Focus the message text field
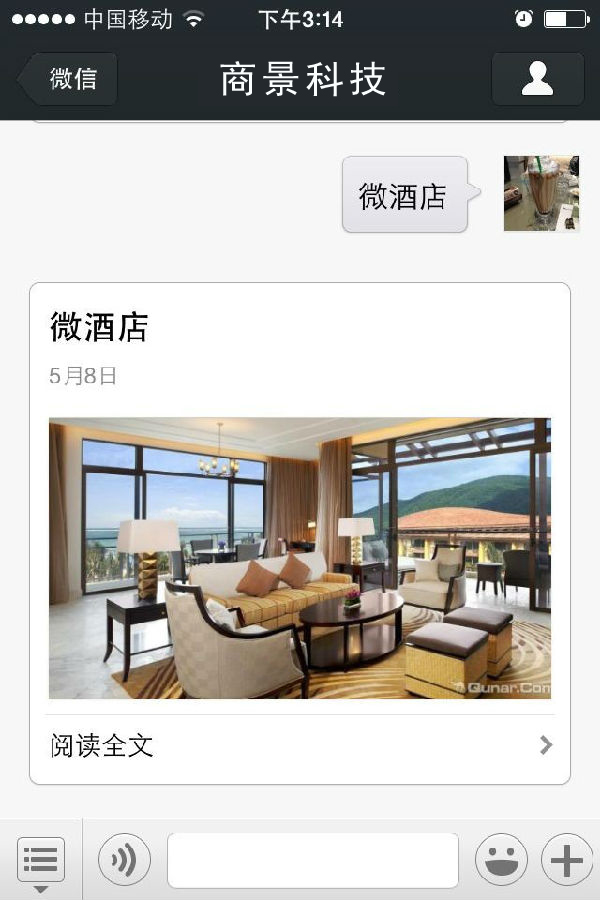This screenshot has height=900, width=600. point(312,860)
